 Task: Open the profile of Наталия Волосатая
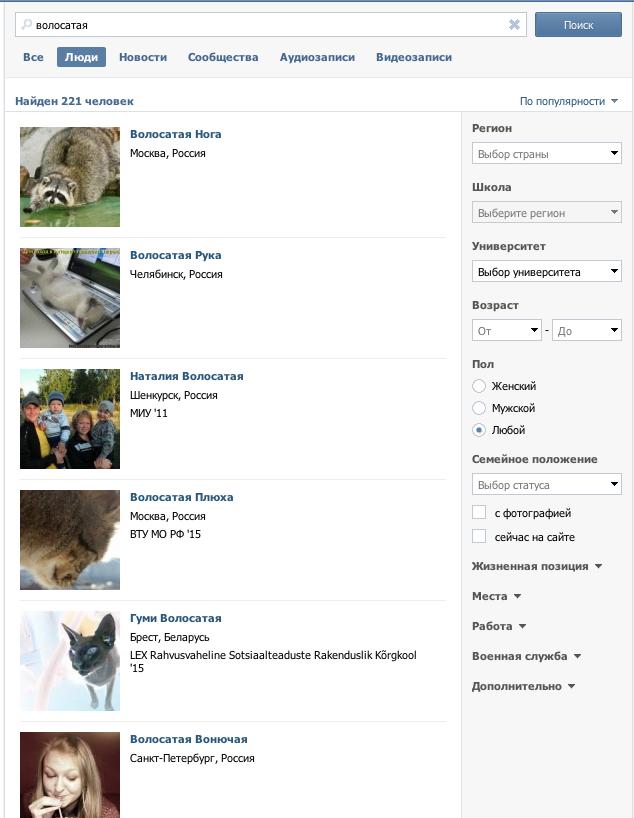(186, 376)
